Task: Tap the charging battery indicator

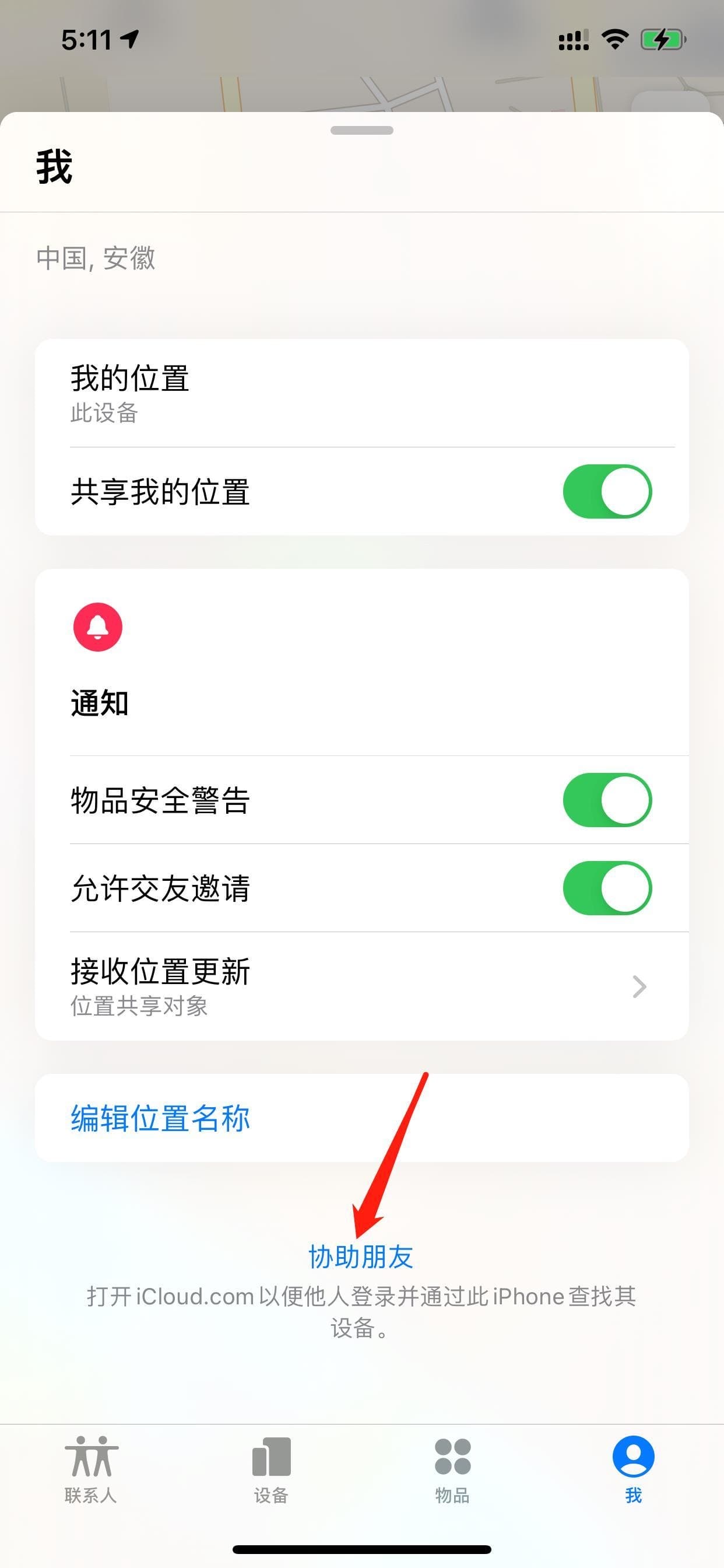Action: pyautogui.click(x=663, y=39)
